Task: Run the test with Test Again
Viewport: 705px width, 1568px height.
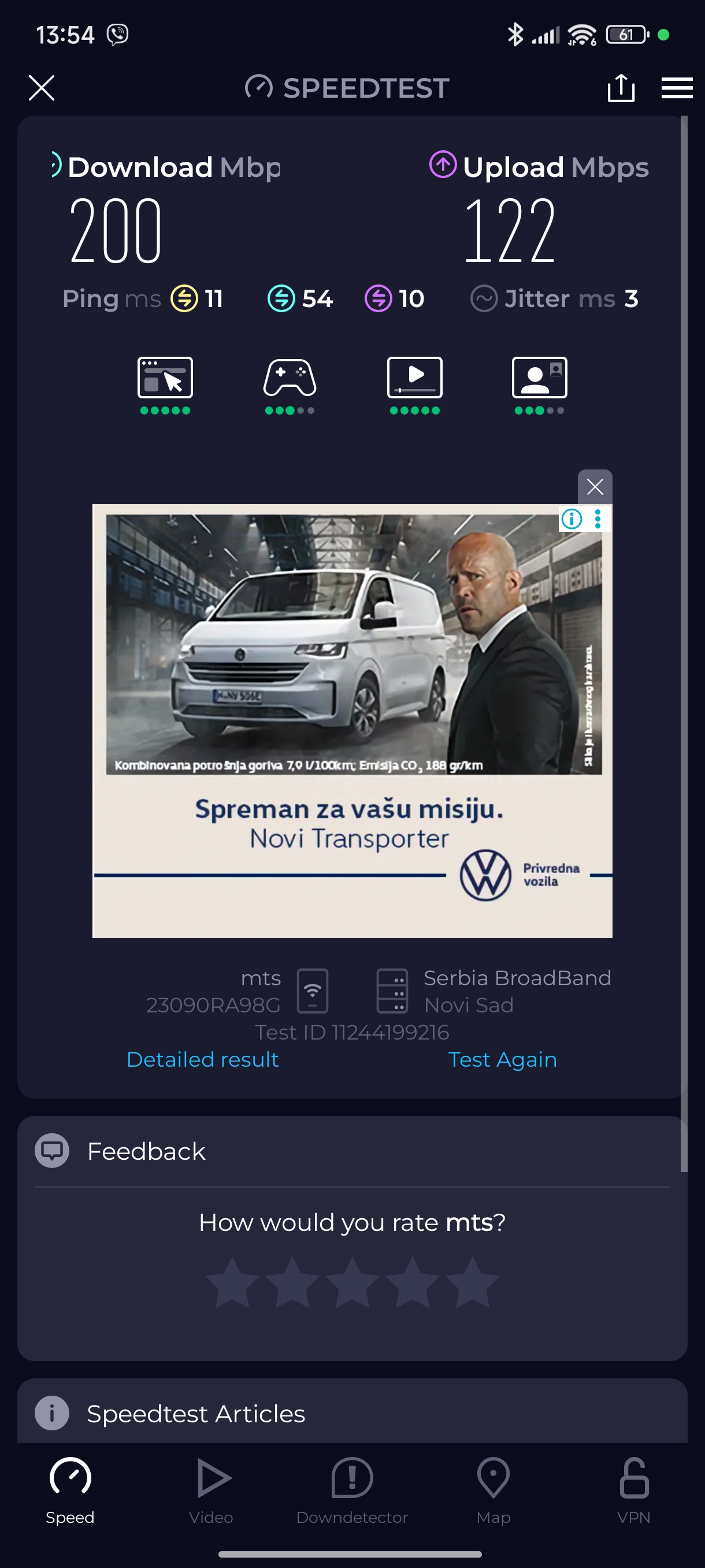Action: click(x=502, y=1060)
